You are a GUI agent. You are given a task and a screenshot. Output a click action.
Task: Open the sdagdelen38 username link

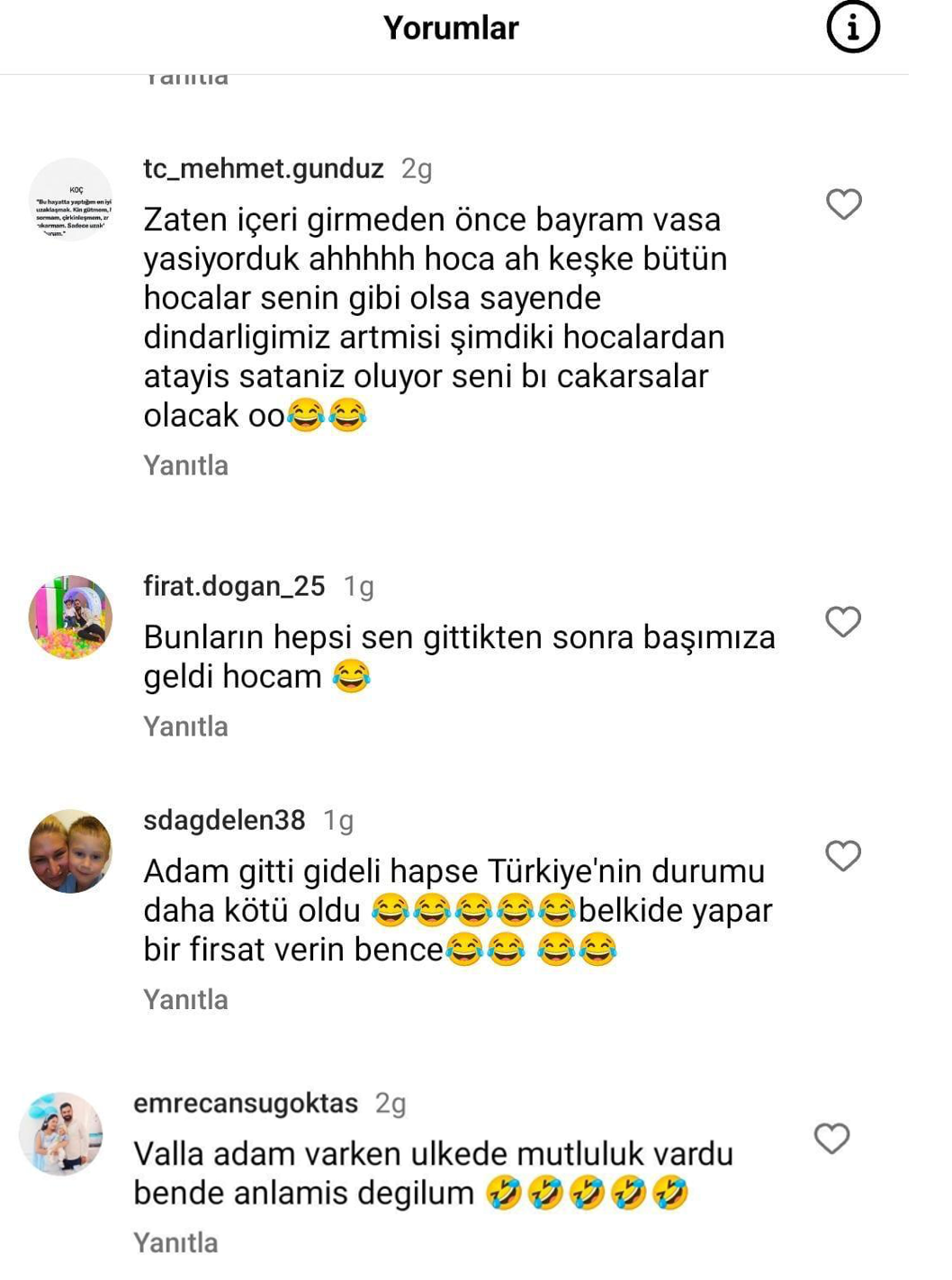[224, 820]
